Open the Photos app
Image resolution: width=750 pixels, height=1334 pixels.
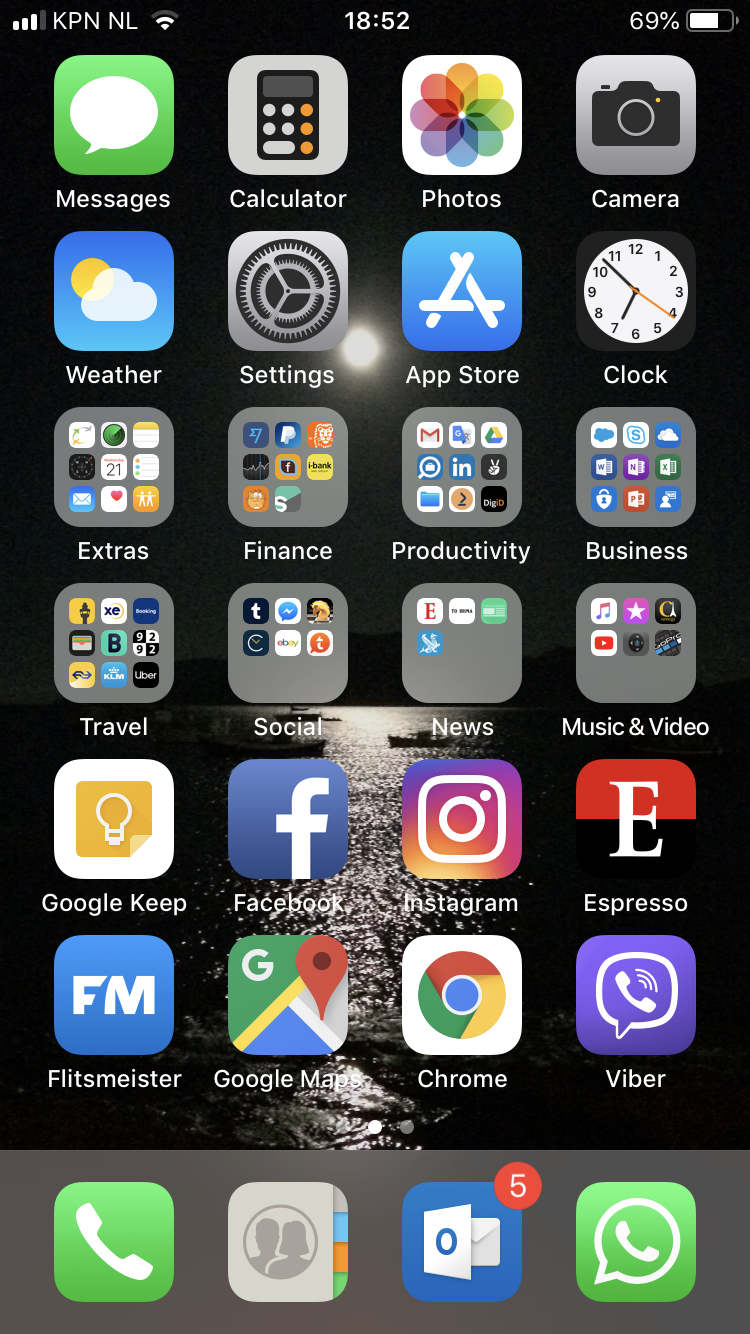point(462,115)
